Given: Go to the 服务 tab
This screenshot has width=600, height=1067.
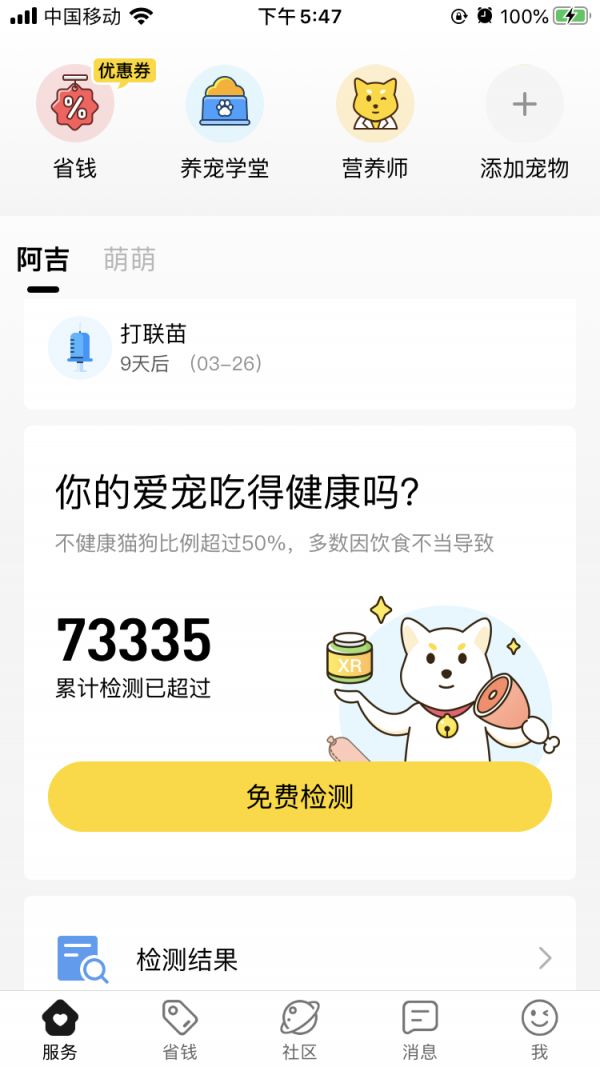Looking at the screenshot, I should 60,1030.
